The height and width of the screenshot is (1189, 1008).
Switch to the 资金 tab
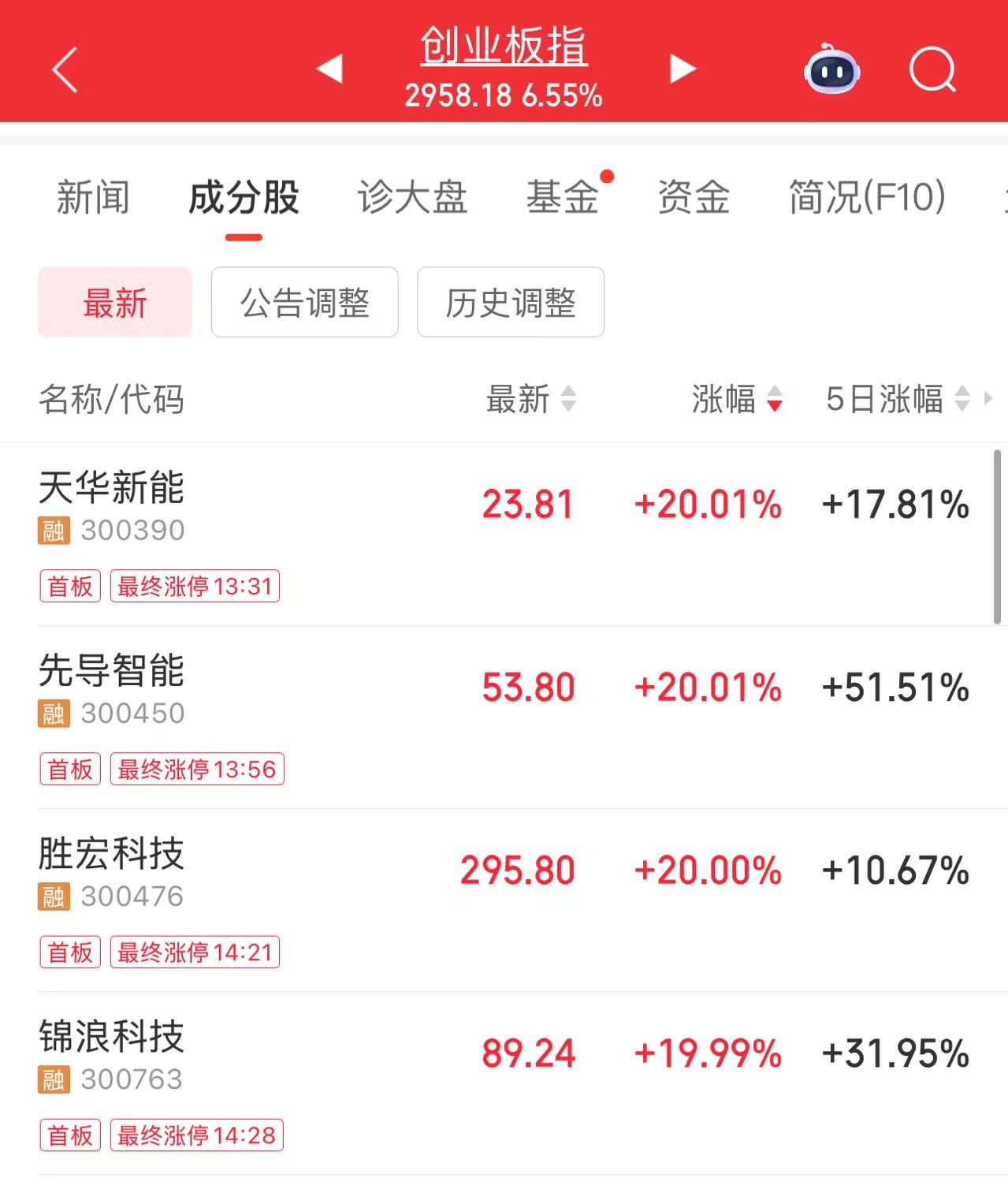pos(694,197)
